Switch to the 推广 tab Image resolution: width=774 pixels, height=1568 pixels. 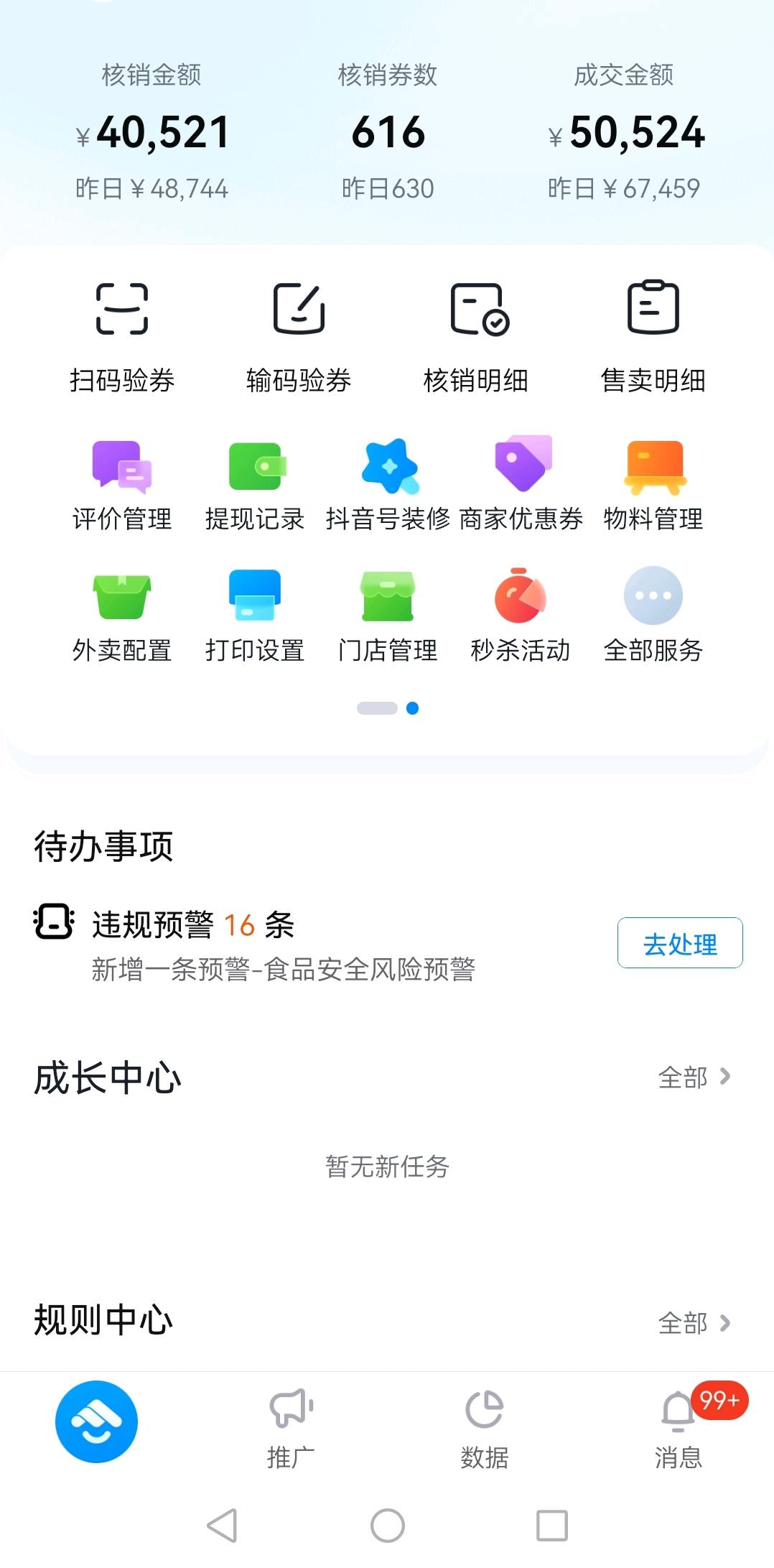pyautogui.click(x=291, y=1428)
